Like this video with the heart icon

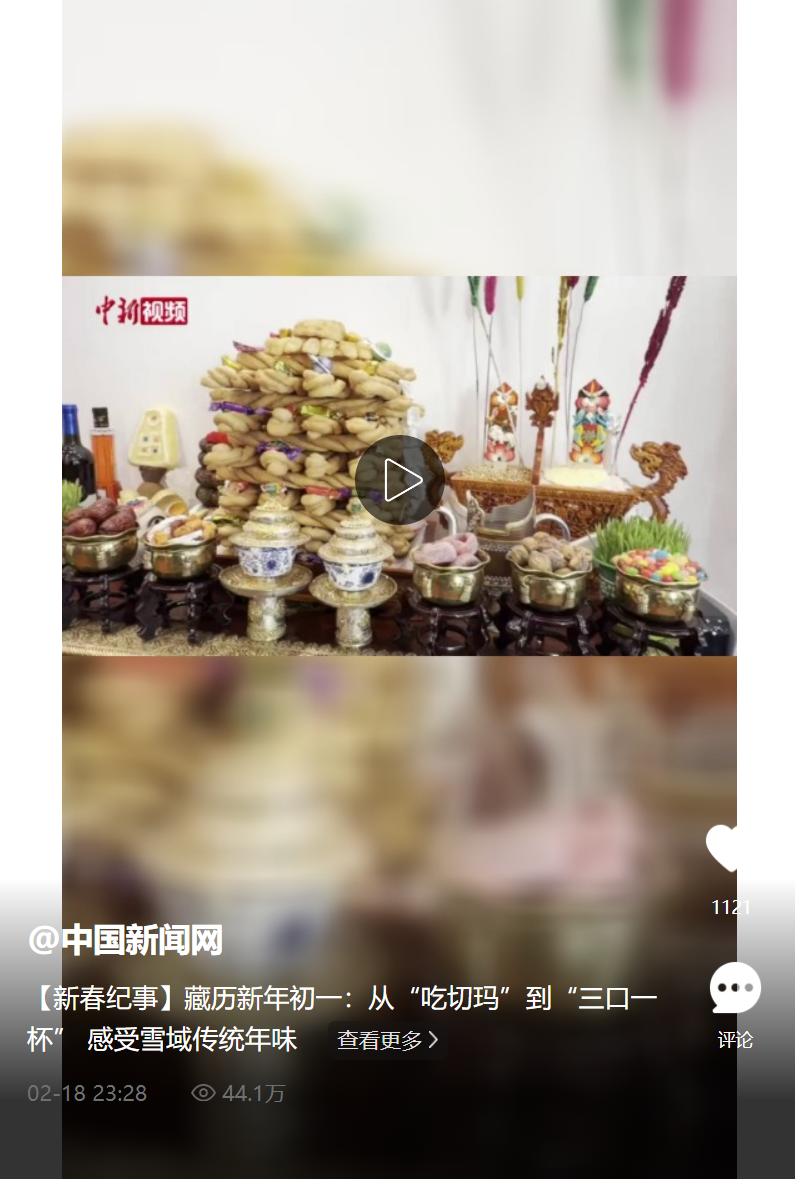[727, 849]
